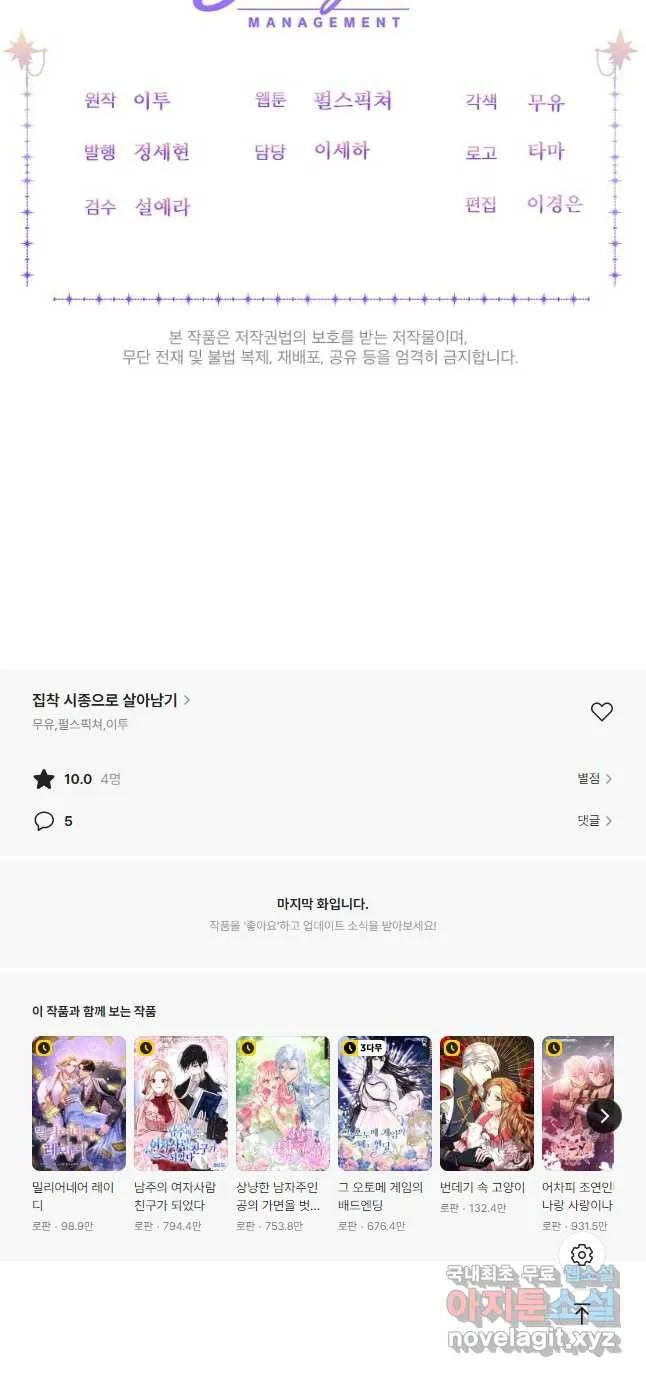This screenshot has width=646, height=1377.
Task: Open the 별점 rating page
Action: coord(595,779)
